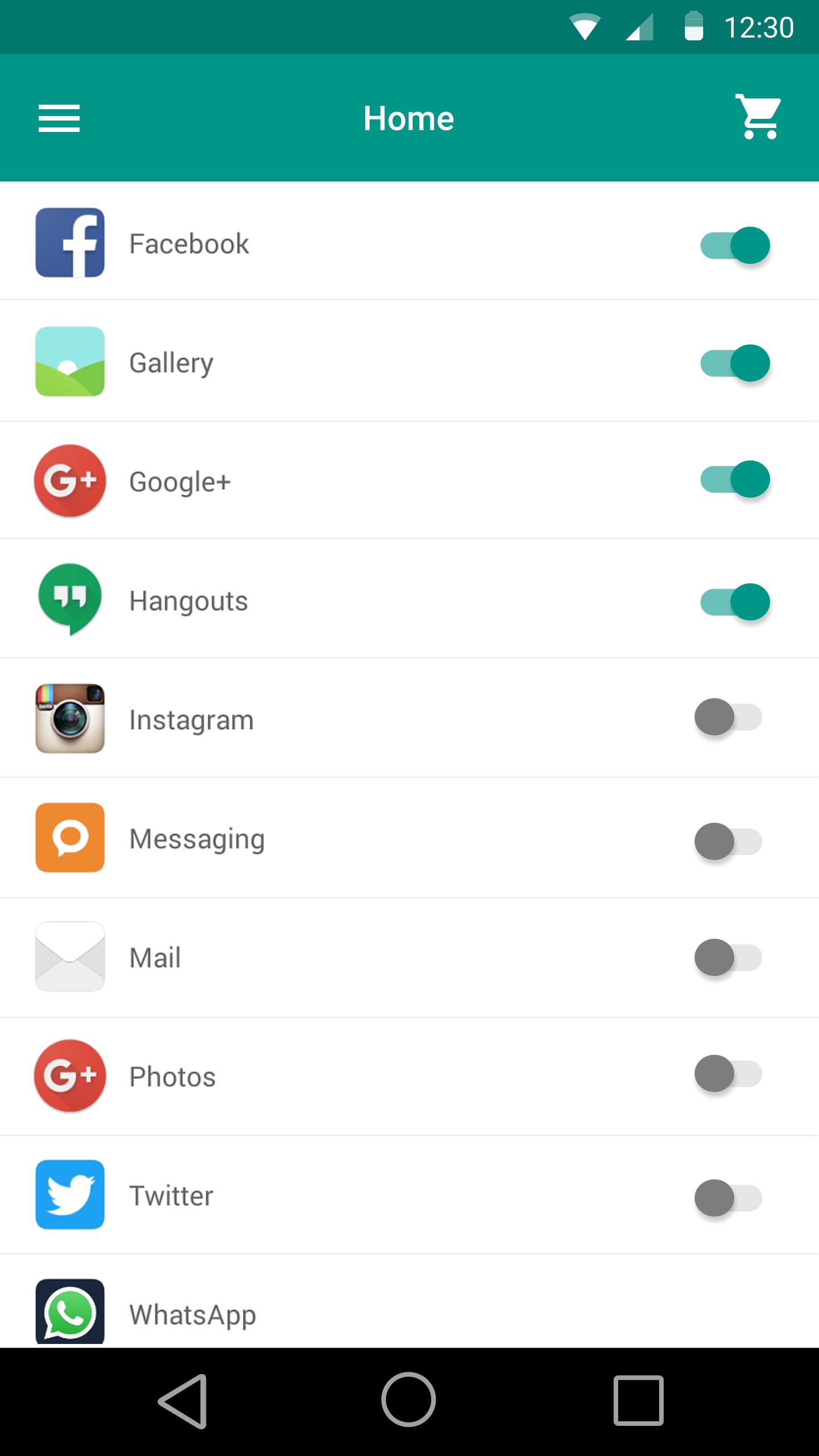
Task: Turn off the Hangouts switch
Action: click(x=735, y=602)
